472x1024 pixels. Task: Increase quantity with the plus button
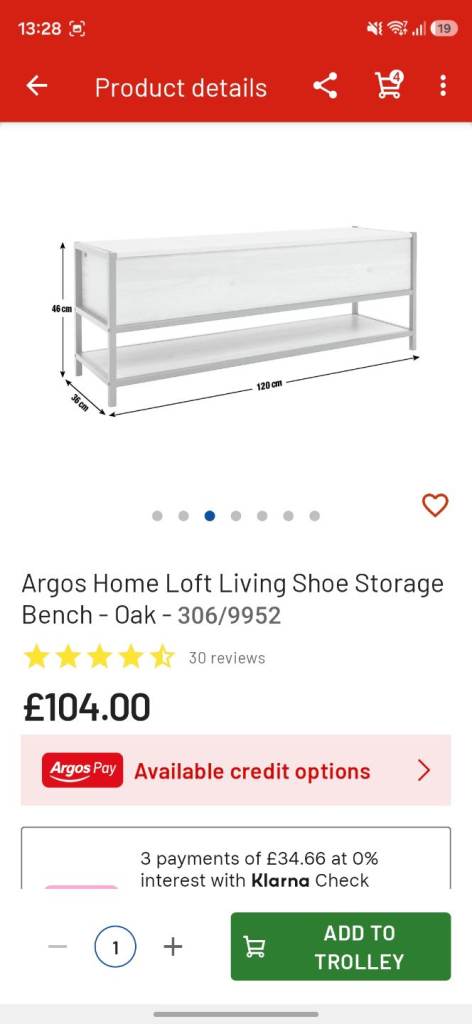[172, 946]
